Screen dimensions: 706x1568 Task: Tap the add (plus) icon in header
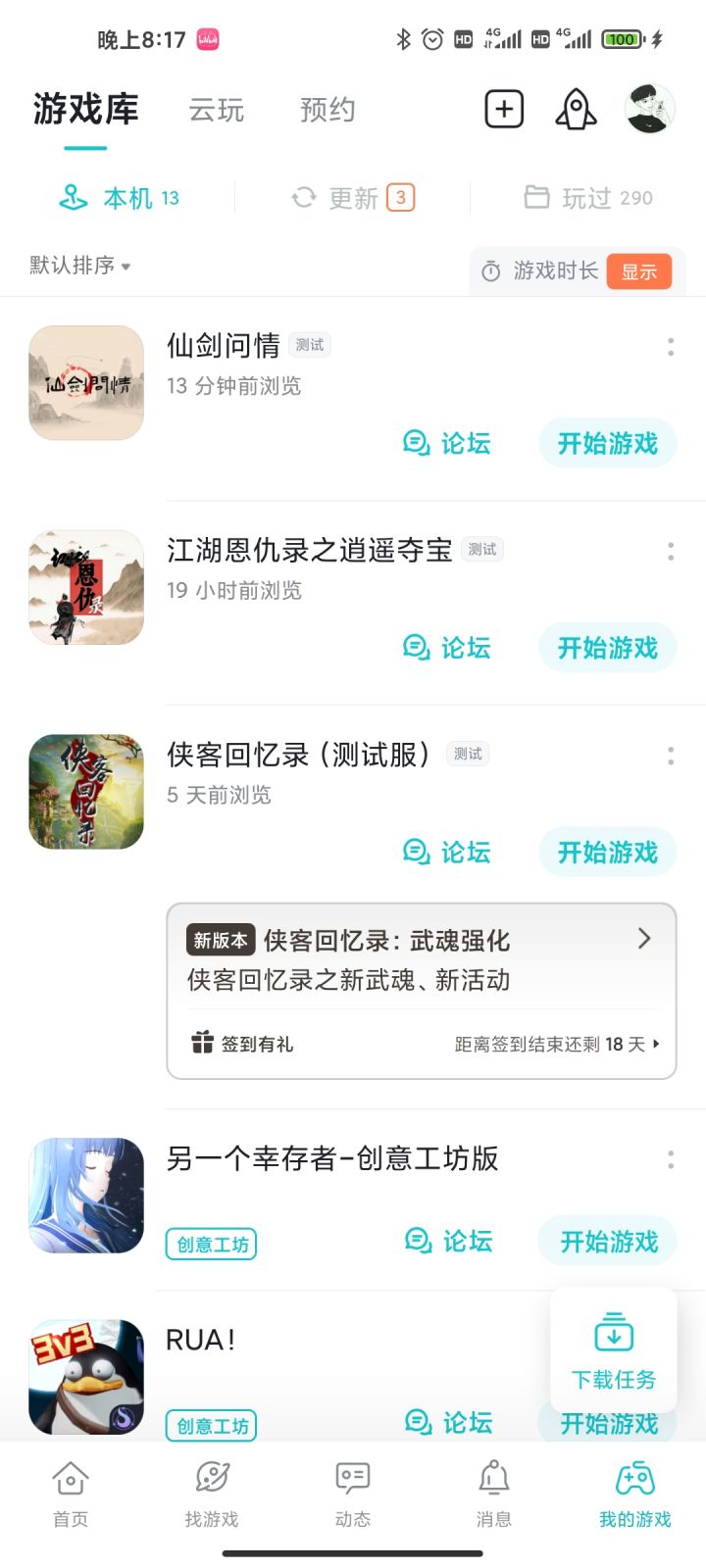coord(504,109)
